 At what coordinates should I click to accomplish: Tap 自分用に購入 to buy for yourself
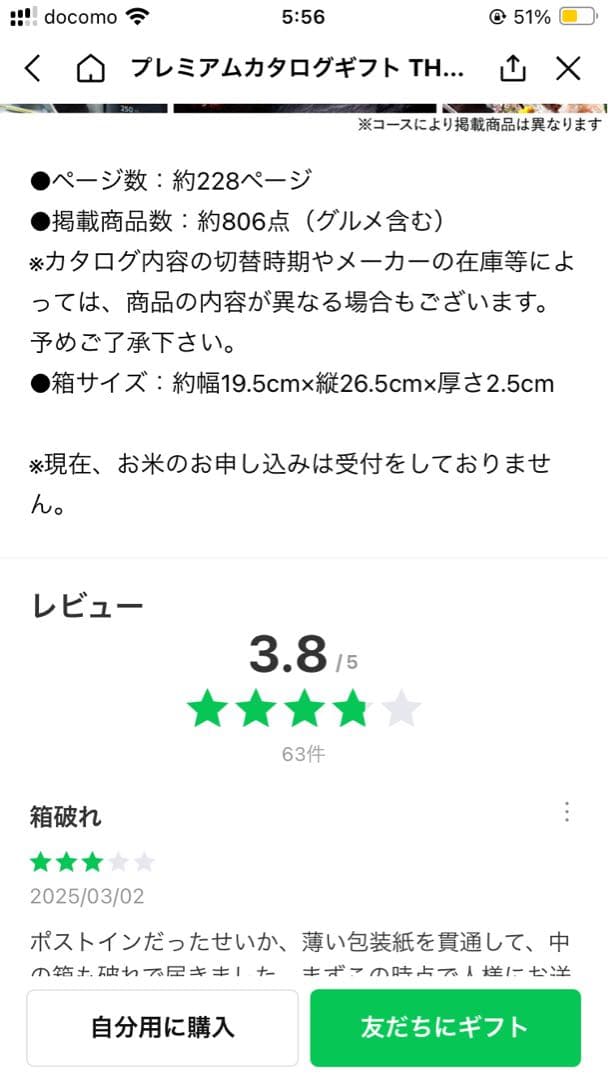(x=162, y=1027)
